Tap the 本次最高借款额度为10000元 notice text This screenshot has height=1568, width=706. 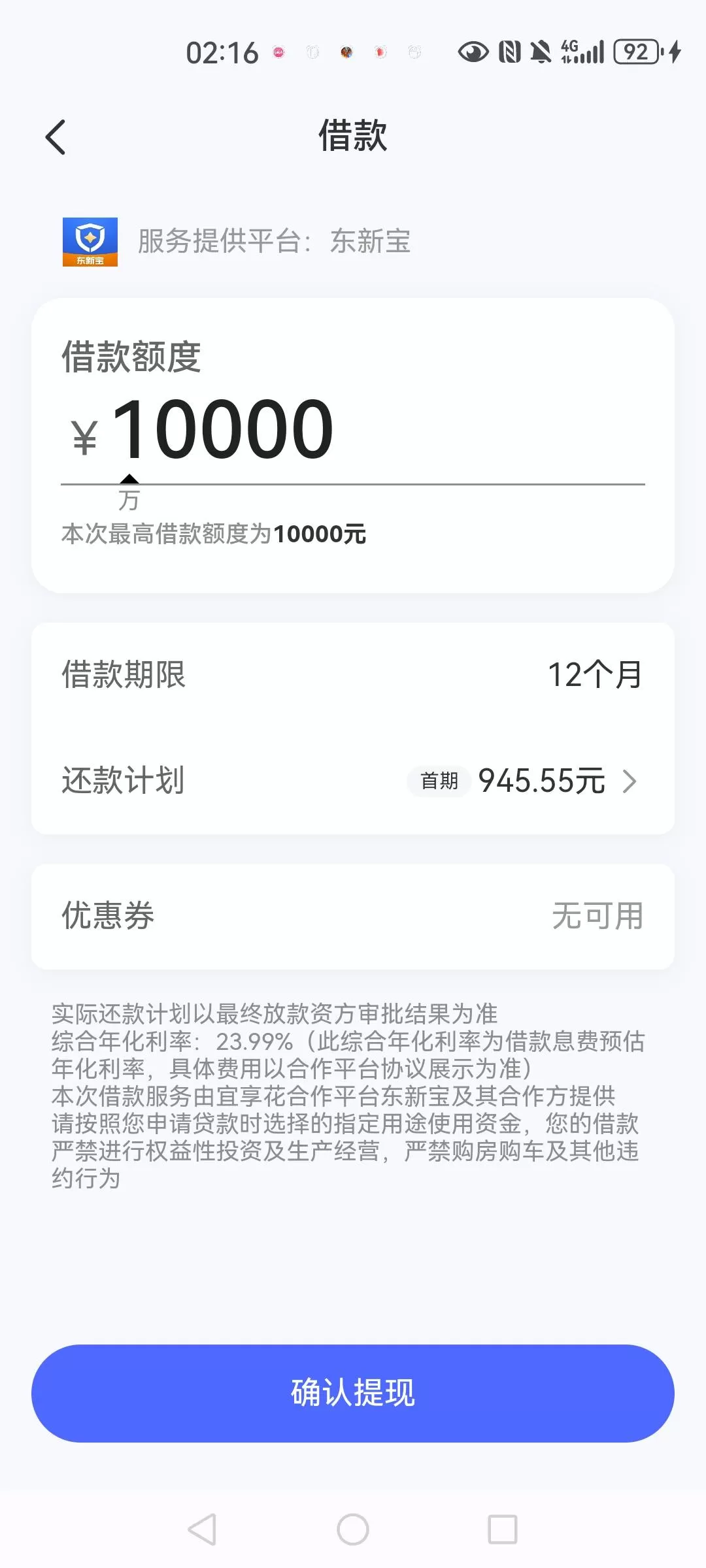click(x=212, y=534)
